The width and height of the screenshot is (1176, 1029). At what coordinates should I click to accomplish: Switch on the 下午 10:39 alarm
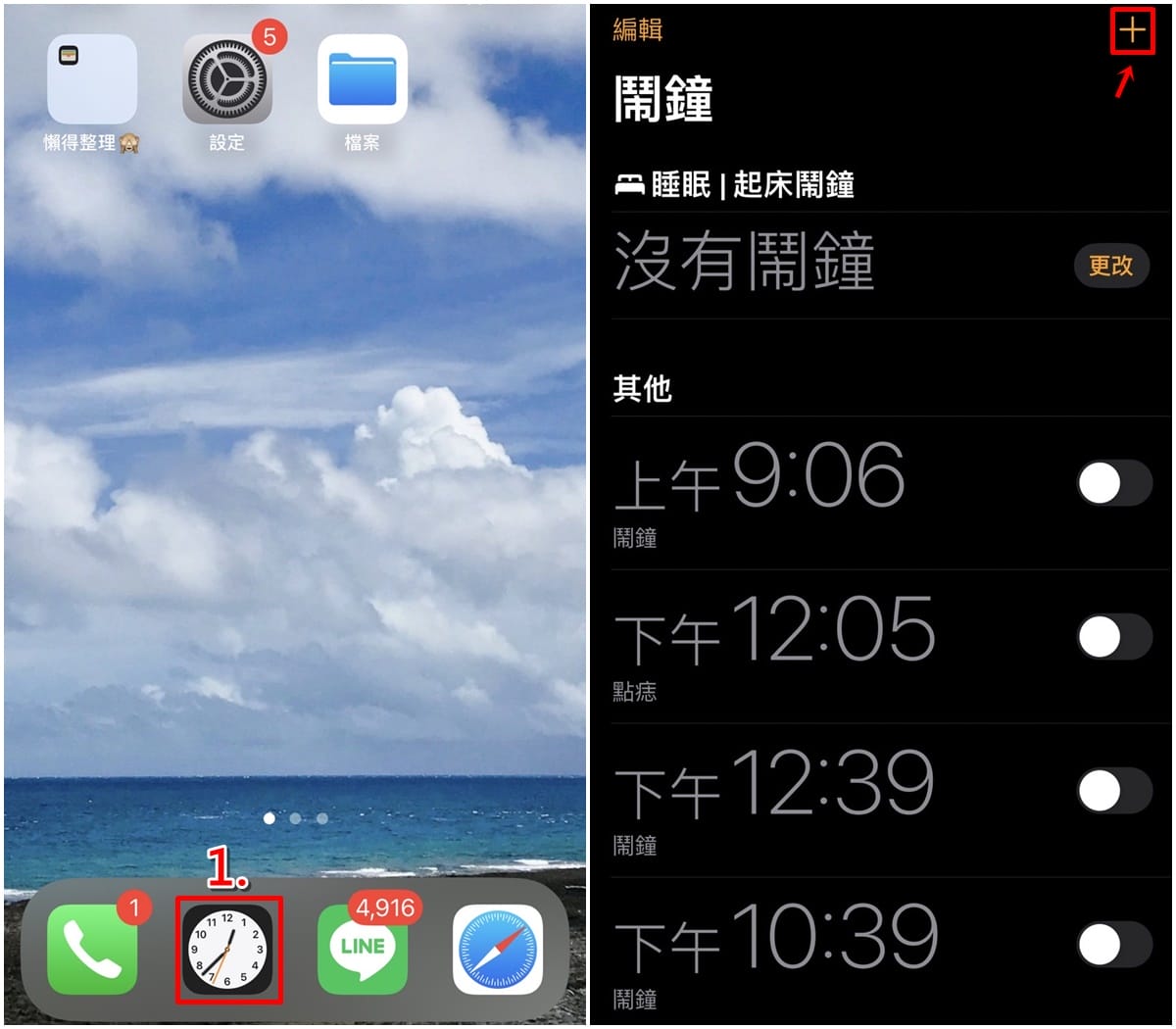[x=1114, y=945]
